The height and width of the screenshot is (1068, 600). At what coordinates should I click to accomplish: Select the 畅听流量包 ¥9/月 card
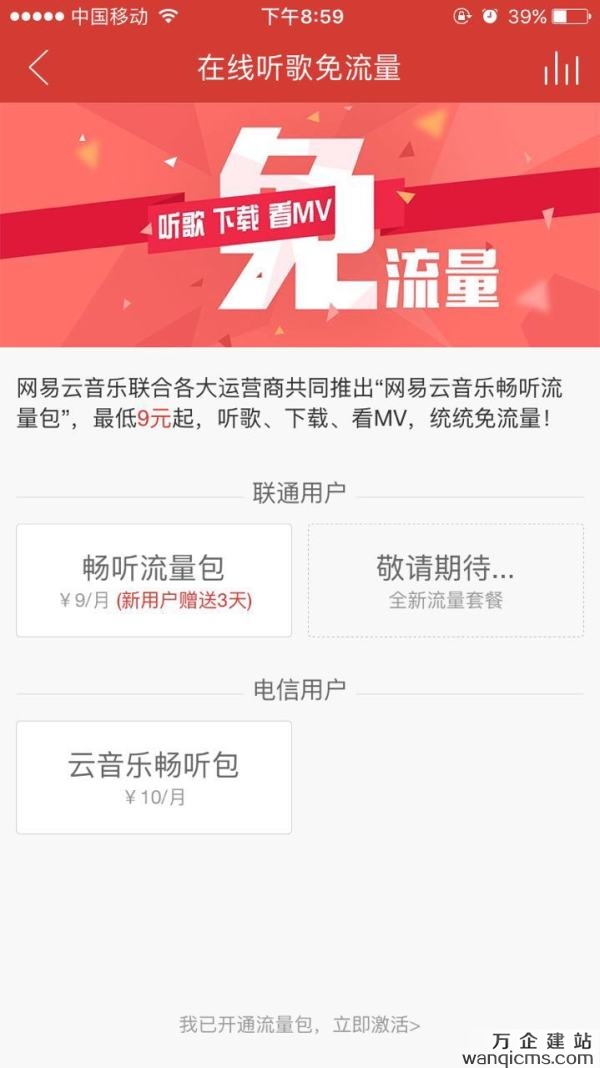pyautogui.click(x=154, y=580)
